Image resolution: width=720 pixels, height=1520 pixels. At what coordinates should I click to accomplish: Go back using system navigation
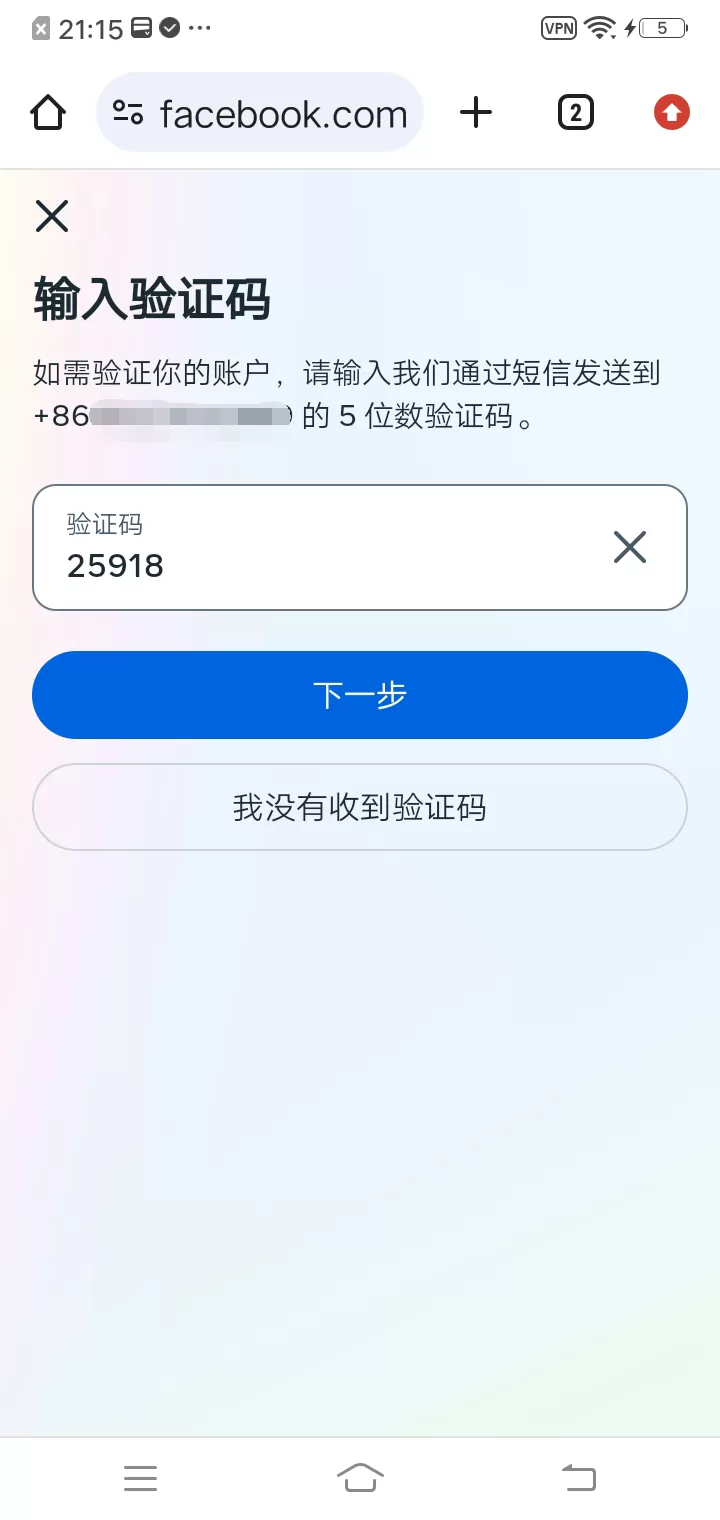coord(578,1477)
